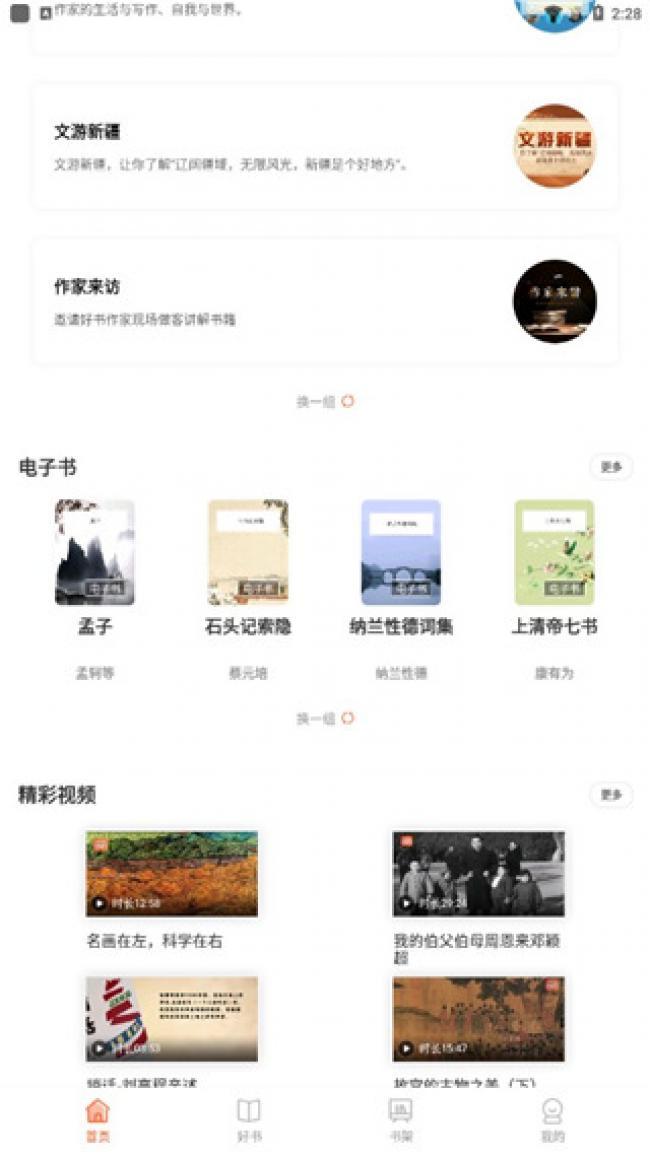Open the e-book 孟子
Viewport: 650px width, 1155px height.
pyautogui.click(x=95, y=553)
